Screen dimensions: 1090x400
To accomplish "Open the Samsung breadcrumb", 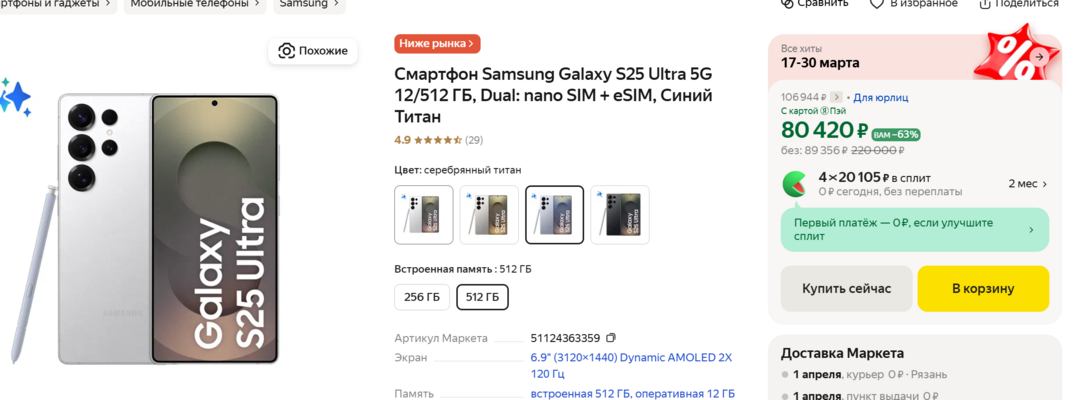I will pyautogui.click(x=305, y=4).
